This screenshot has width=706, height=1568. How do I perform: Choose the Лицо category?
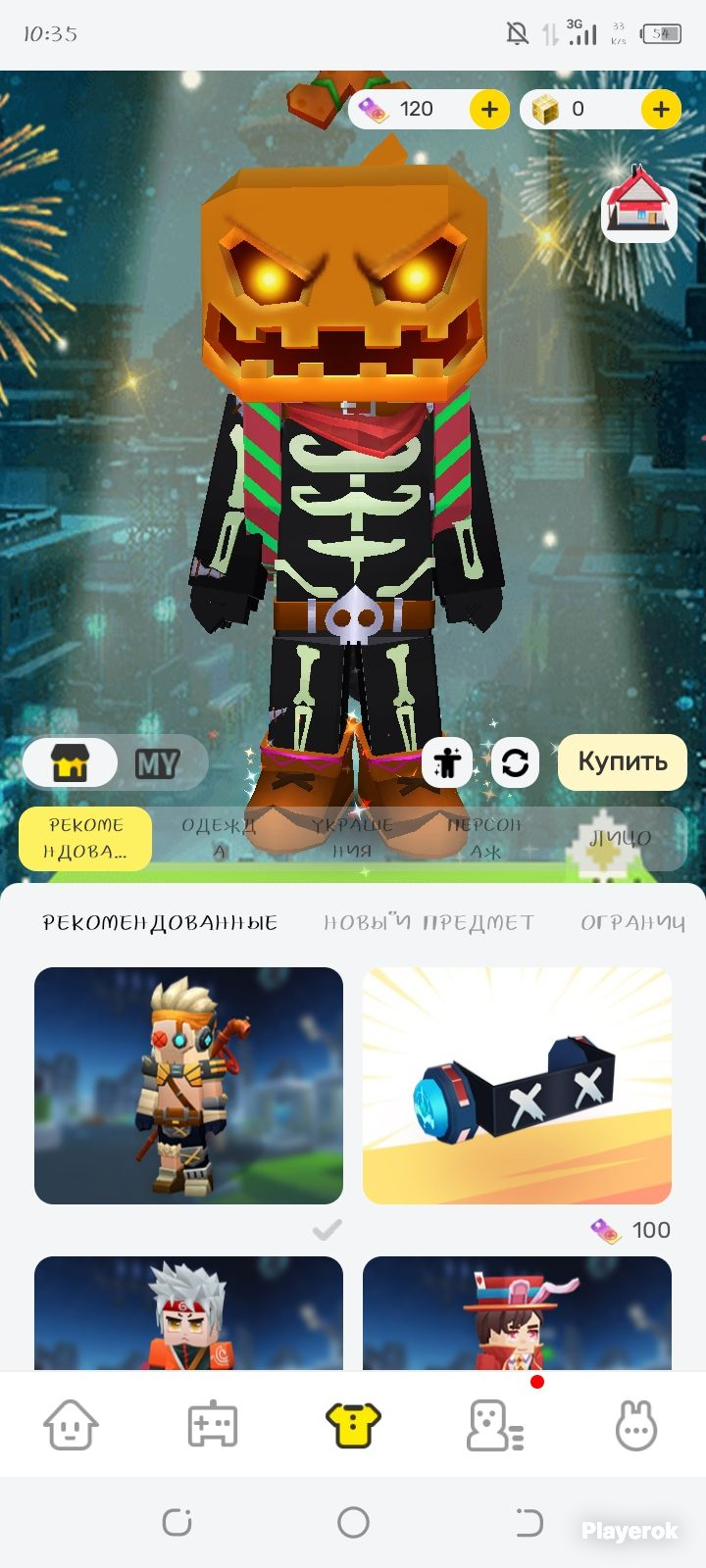point(620,838)
